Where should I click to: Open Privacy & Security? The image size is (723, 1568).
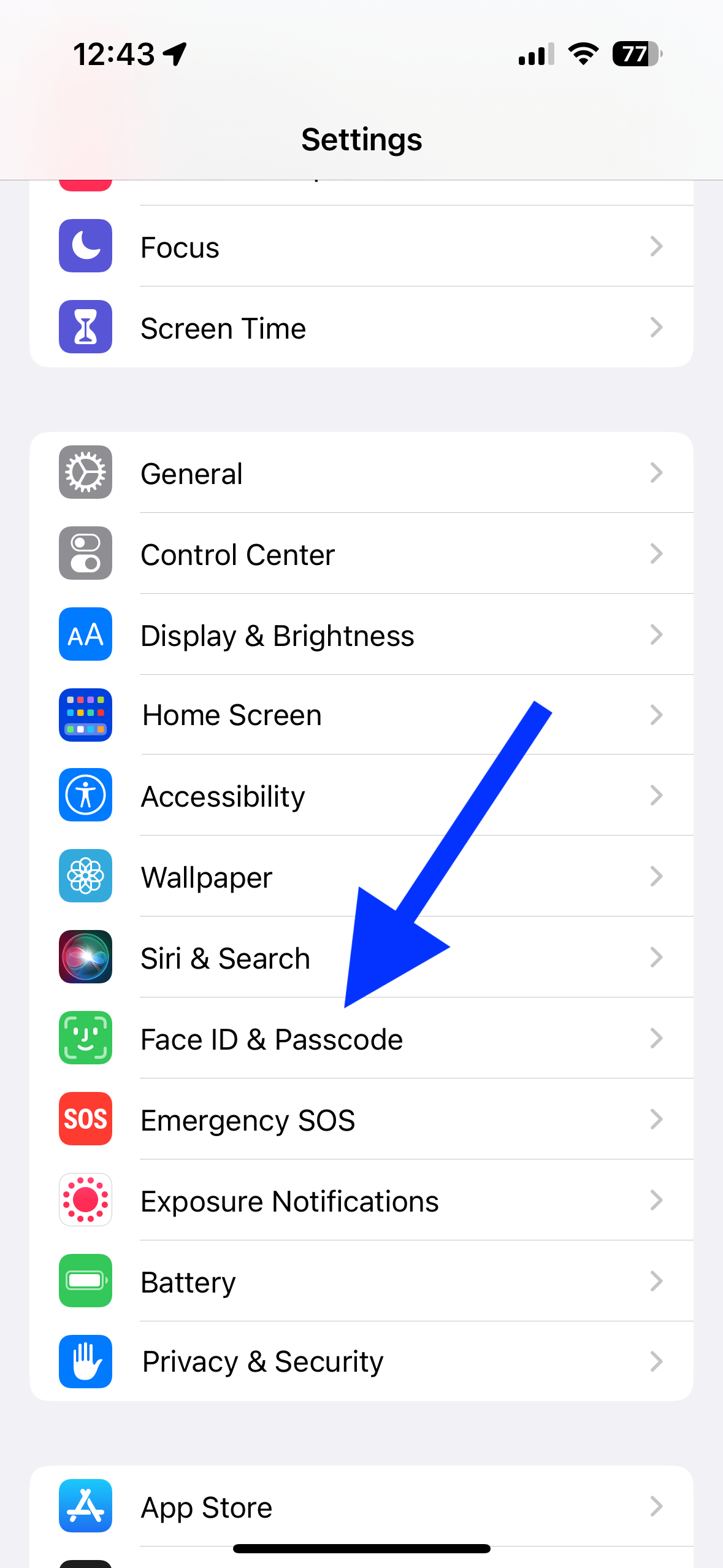point(361,1361)
